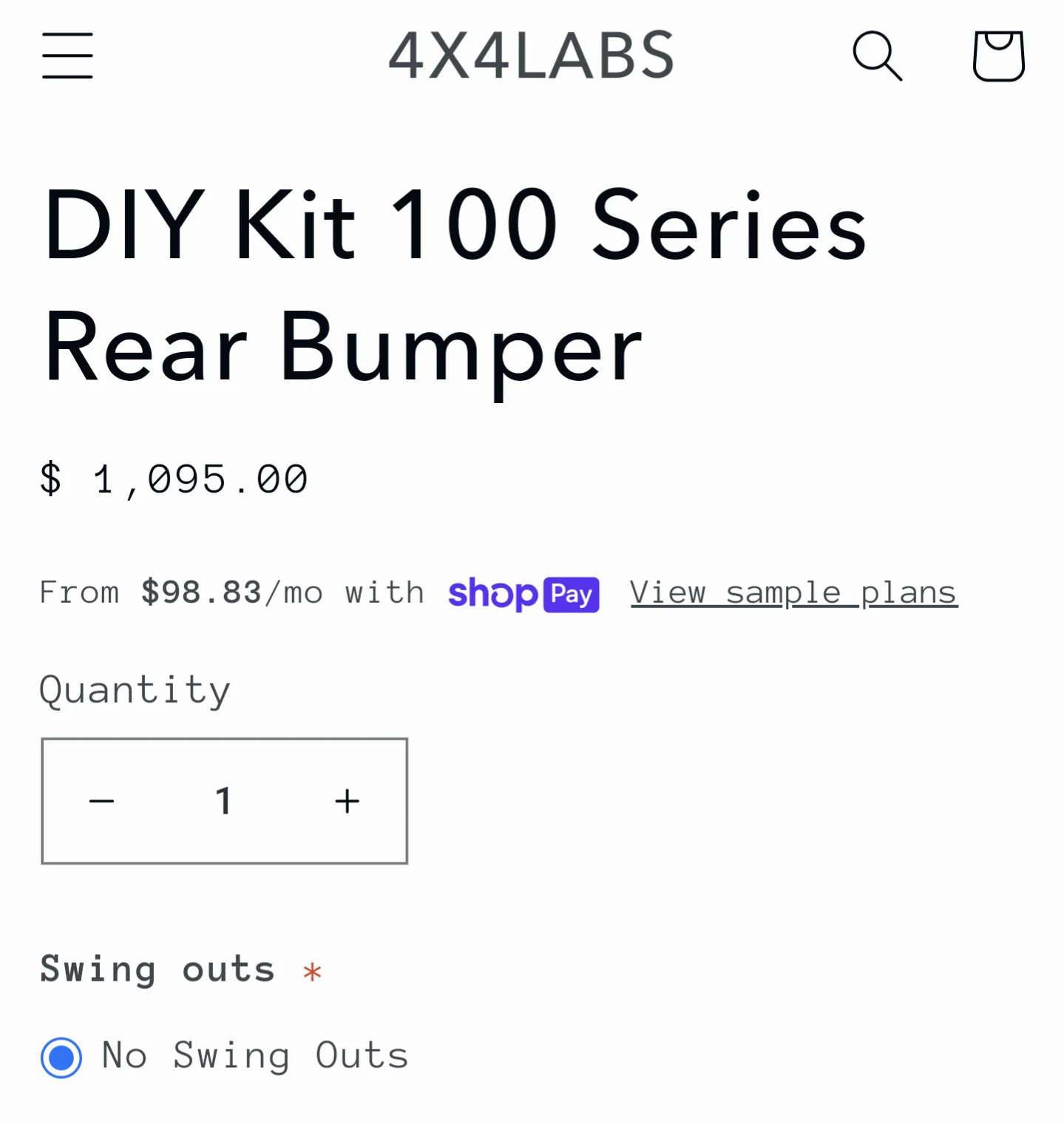
Task: Increase quantity with the plus button
Action: point(347,801)
